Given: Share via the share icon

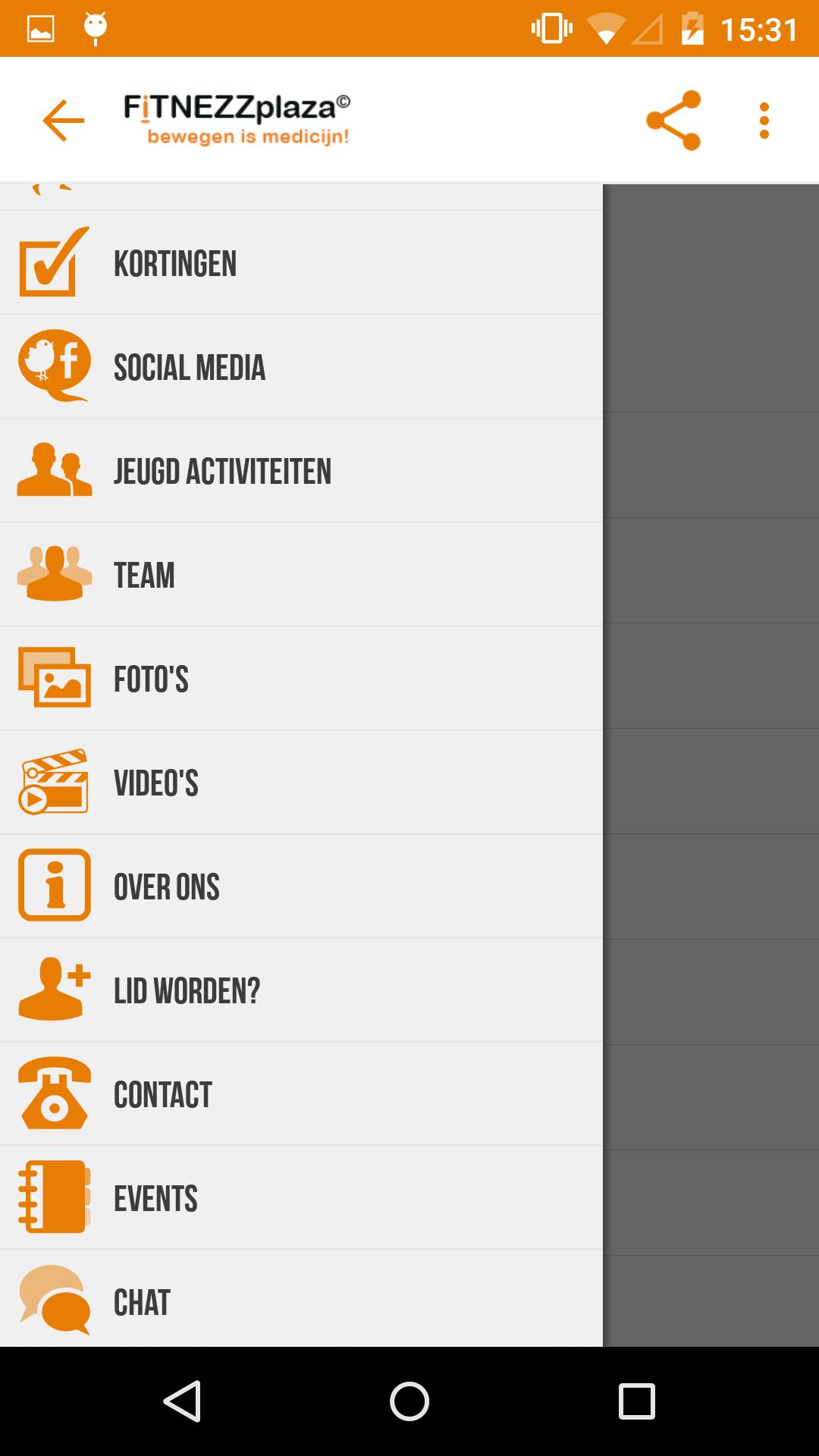Looking at the screenshot, I should click(x=673, y=121).
